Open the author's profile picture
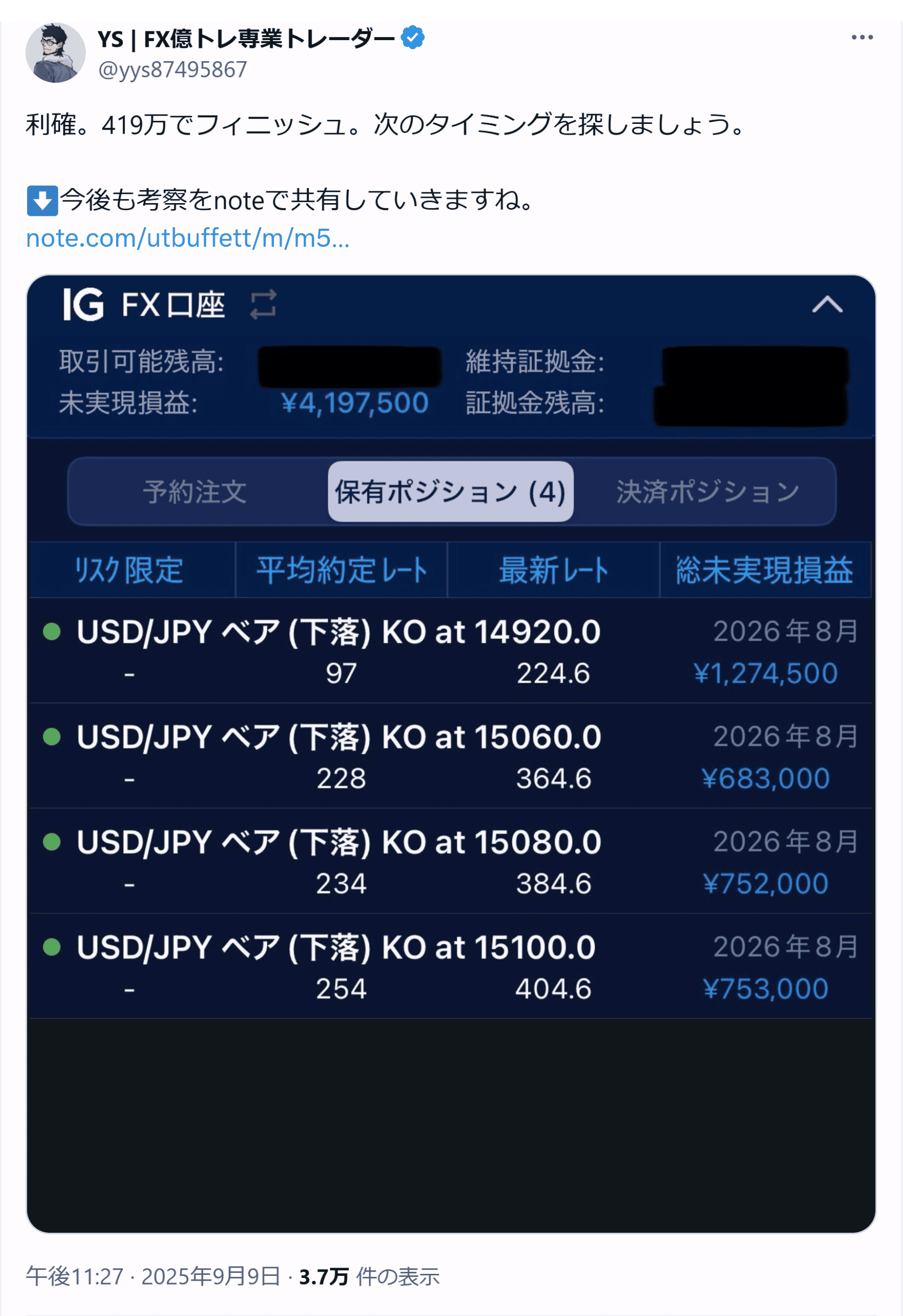Image resolution: width=903 pixels, height=1316 pixels. (x=56, y=52)
